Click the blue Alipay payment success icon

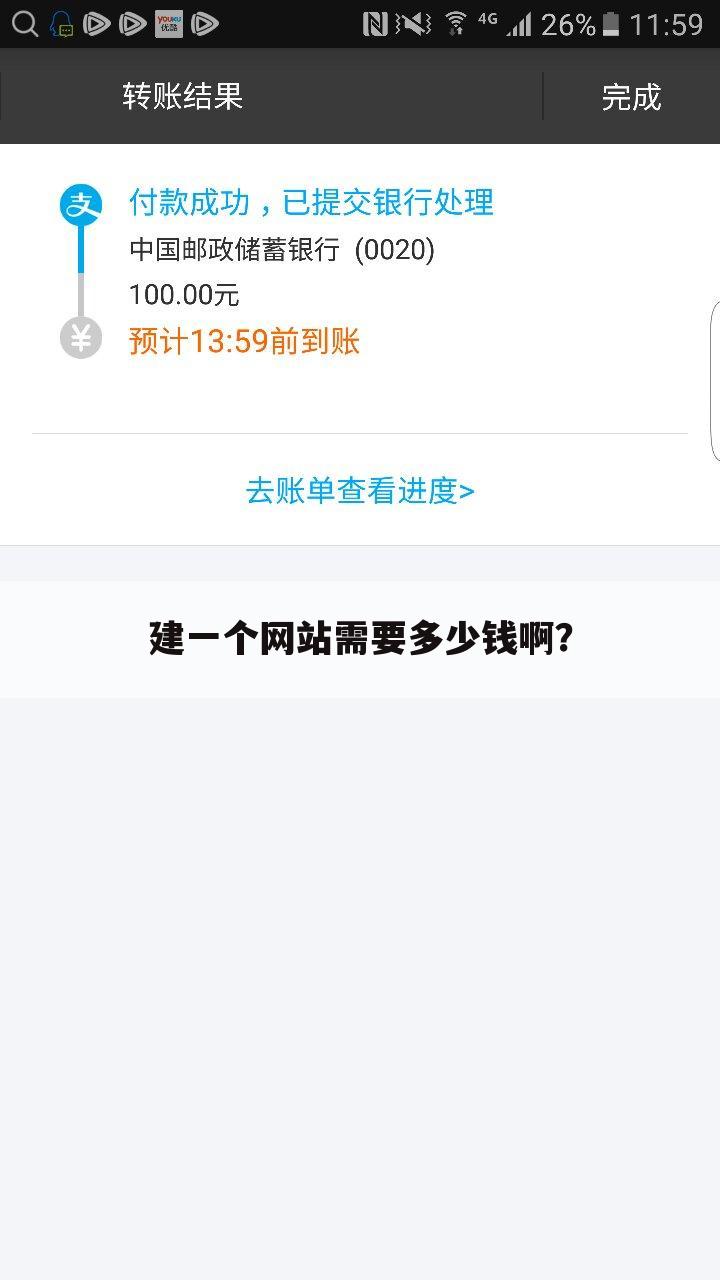(81, 202)
